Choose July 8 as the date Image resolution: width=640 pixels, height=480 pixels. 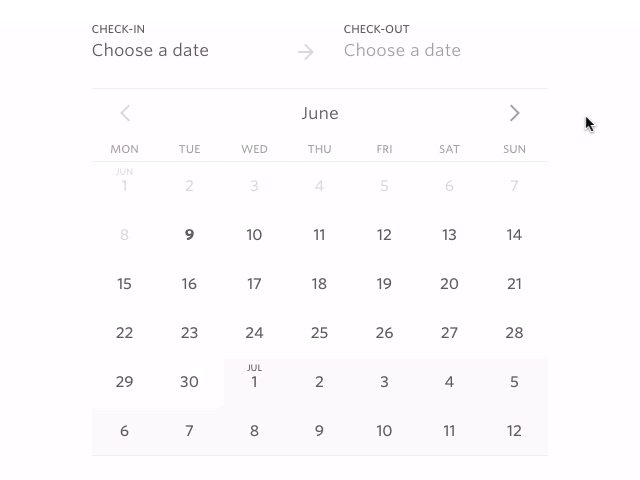[x=254, y=431]
